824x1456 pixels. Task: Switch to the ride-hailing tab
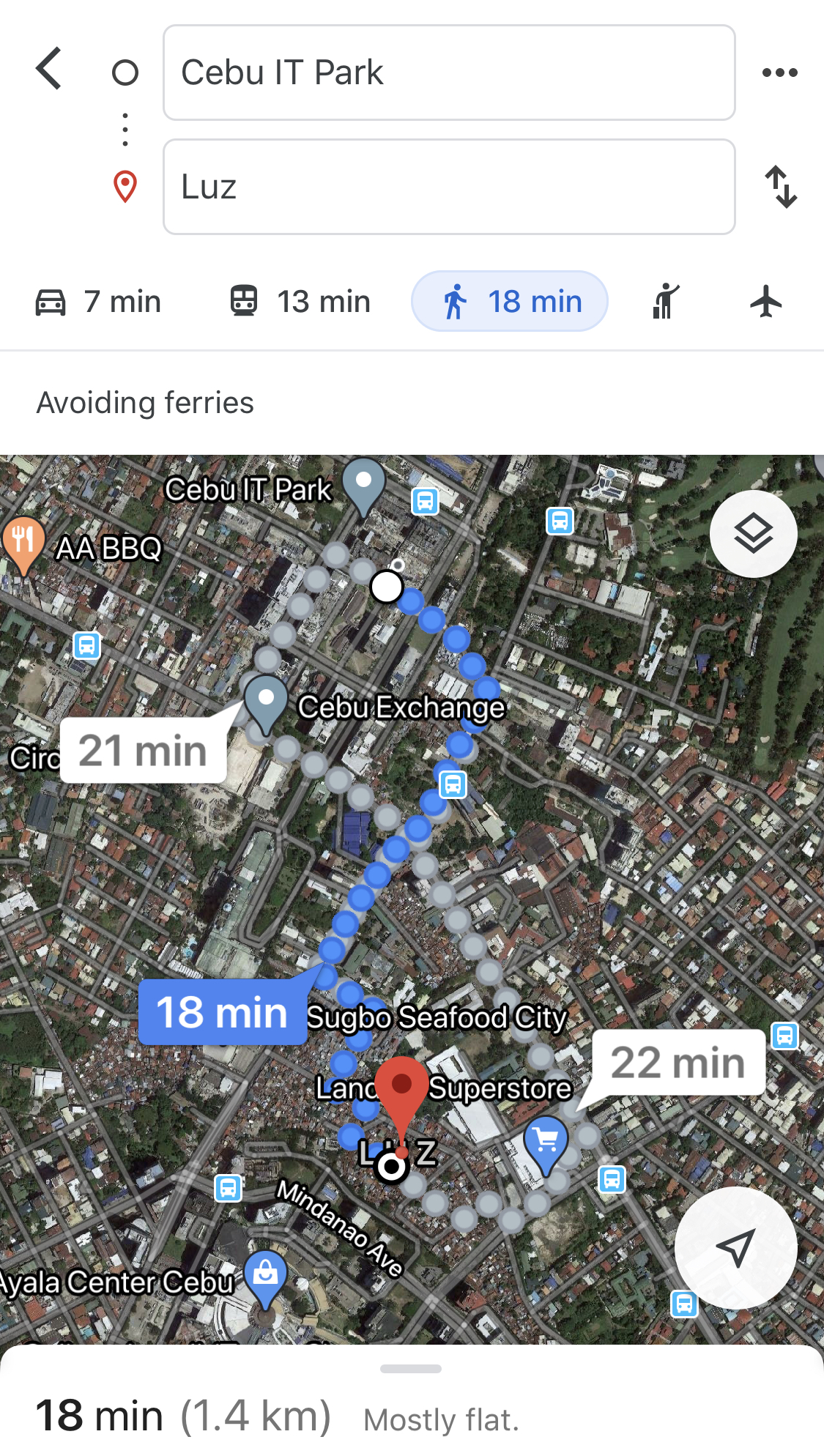point(665,302)
